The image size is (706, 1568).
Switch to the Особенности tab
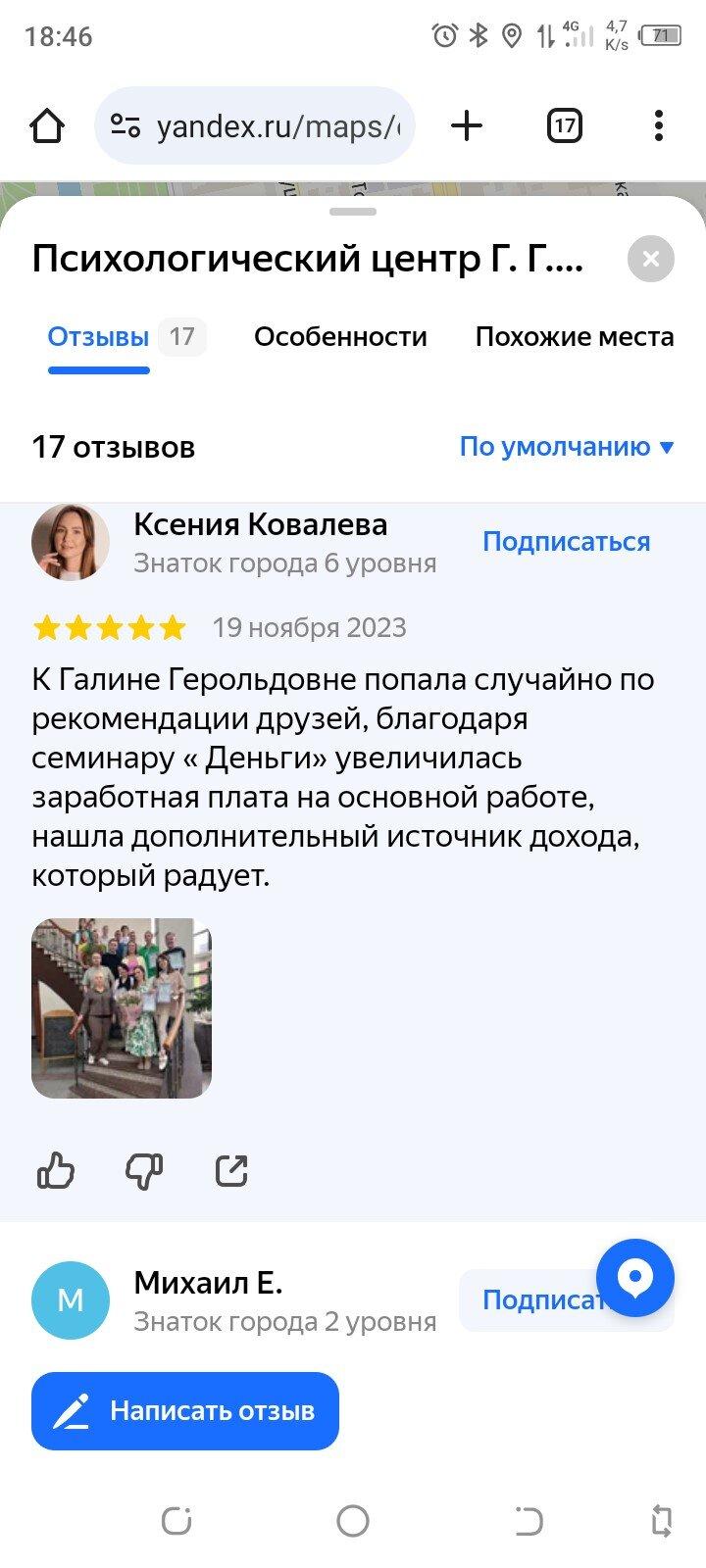[x=340, y=337]
